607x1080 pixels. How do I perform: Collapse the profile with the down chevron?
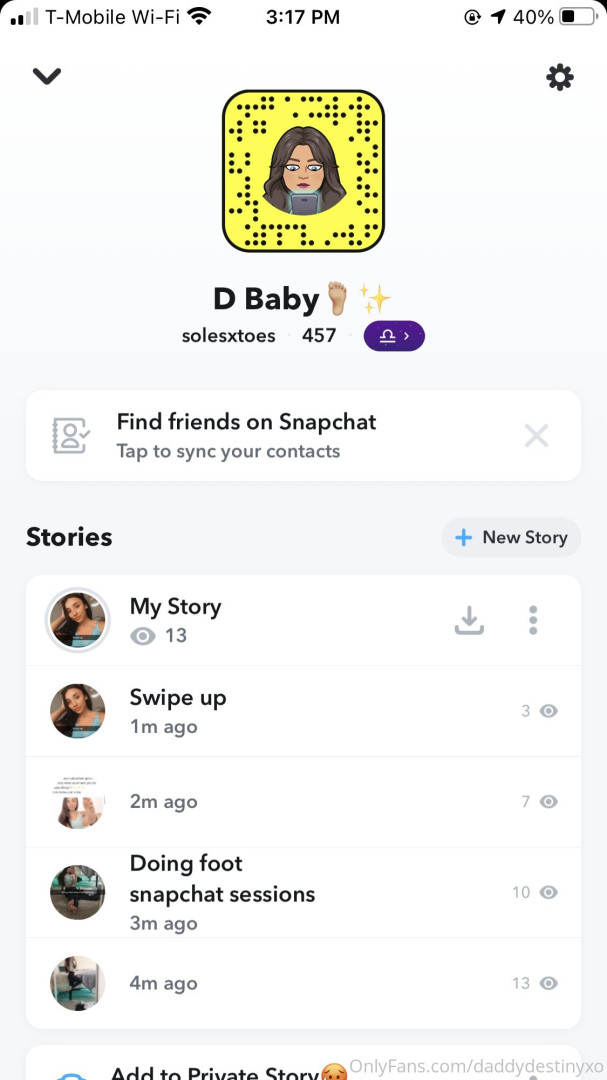click(47, 76)
